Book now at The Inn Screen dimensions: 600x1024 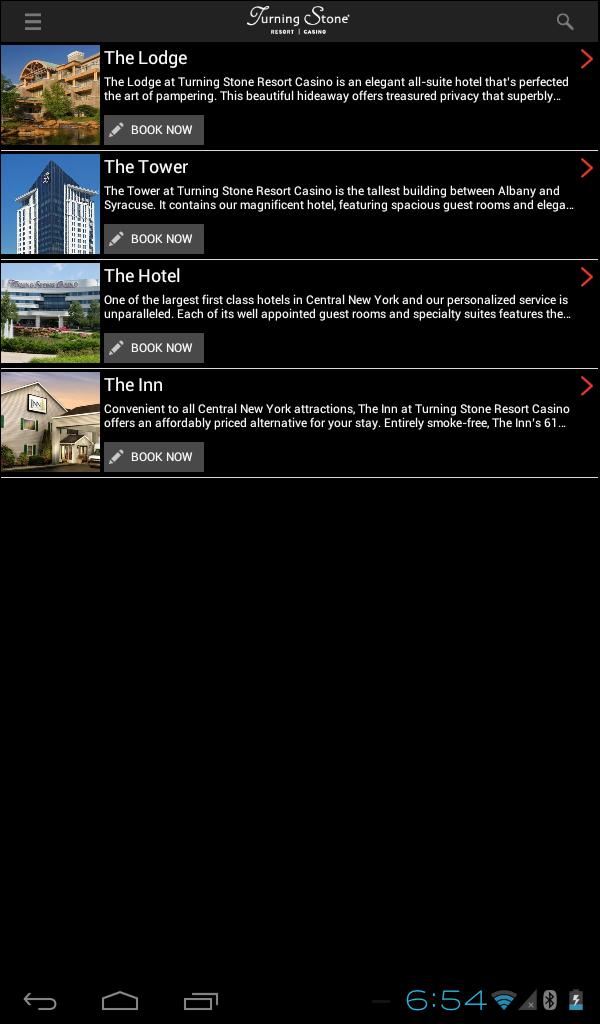(154, 457)
